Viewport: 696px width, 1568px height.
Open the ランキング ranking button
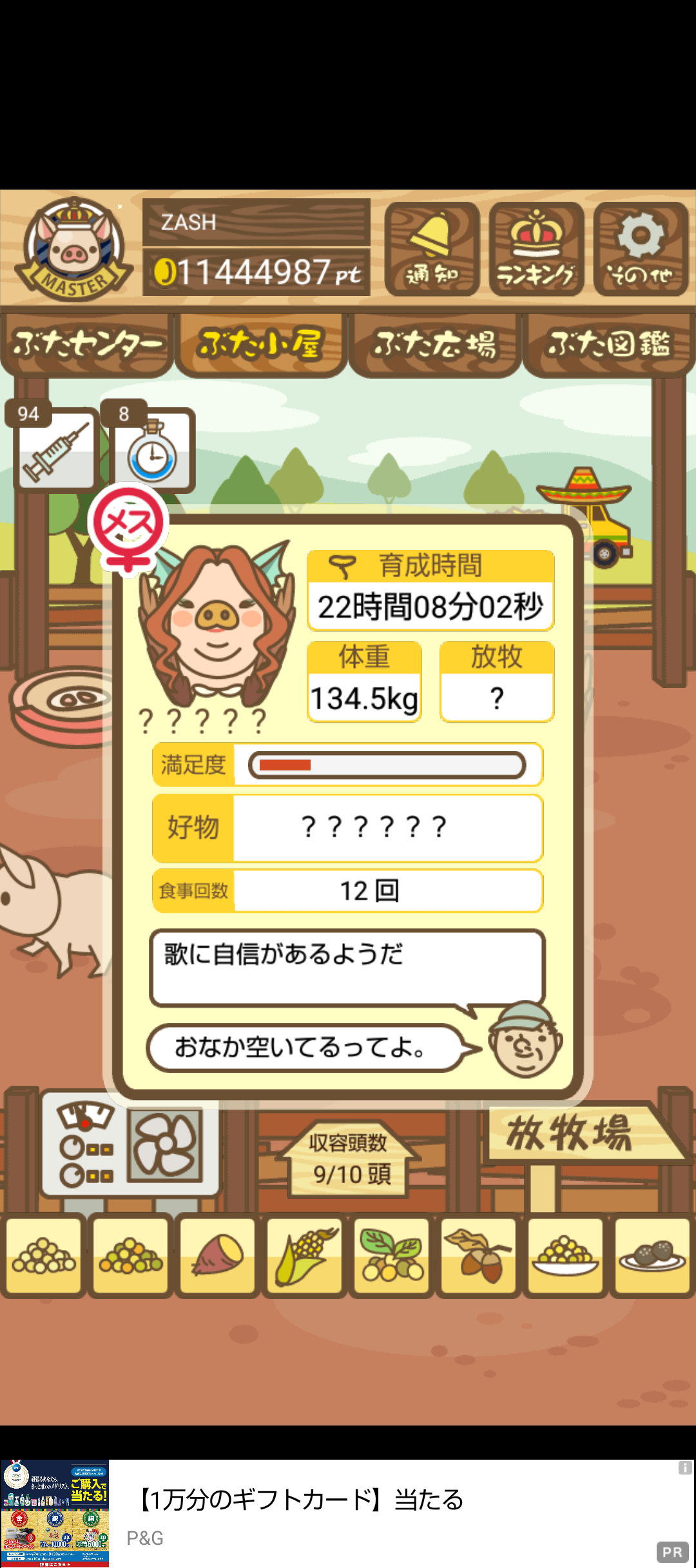536,249
